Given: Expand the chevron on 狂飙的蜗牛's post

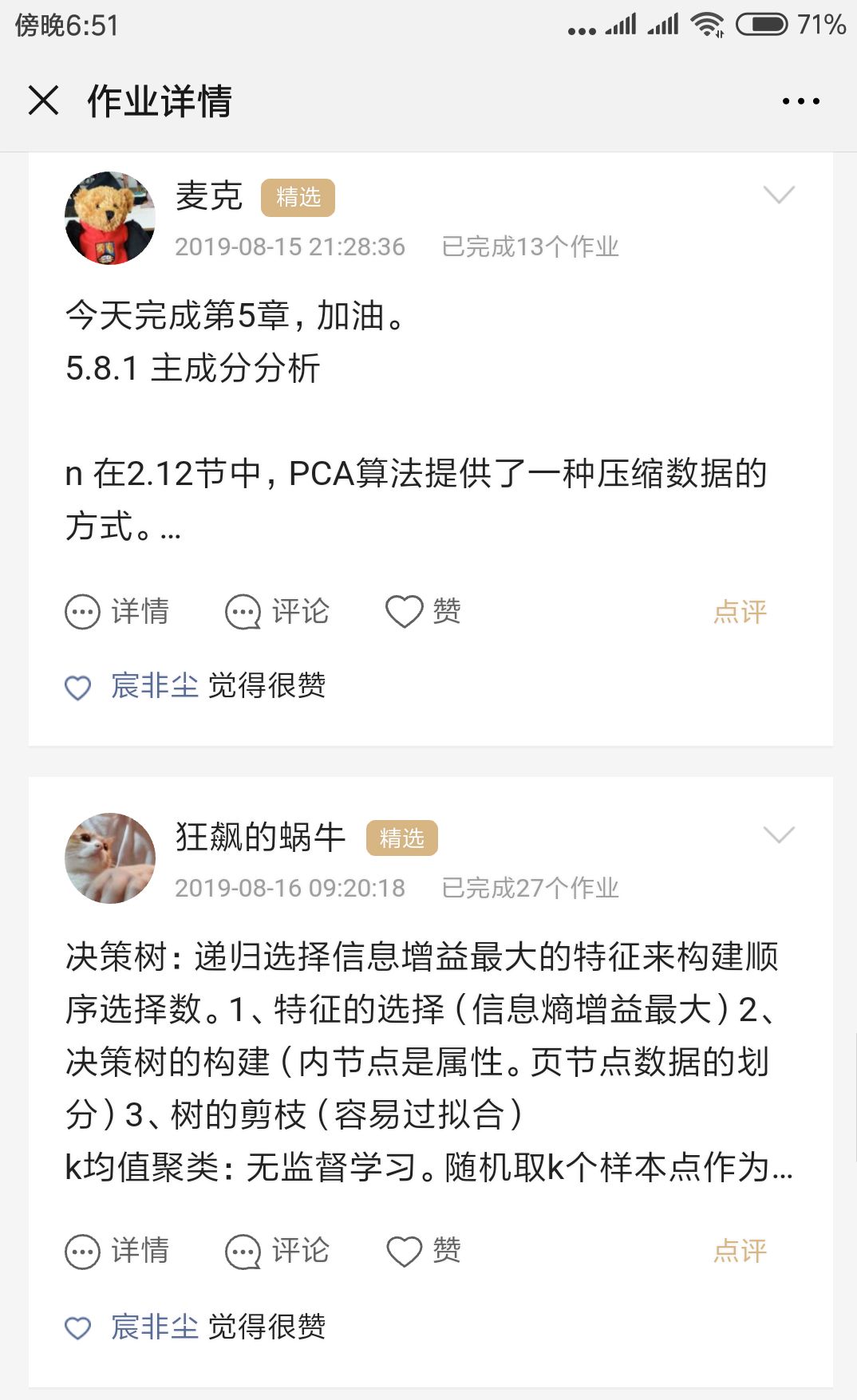Looking at the screenshot, I should point(779,835).
